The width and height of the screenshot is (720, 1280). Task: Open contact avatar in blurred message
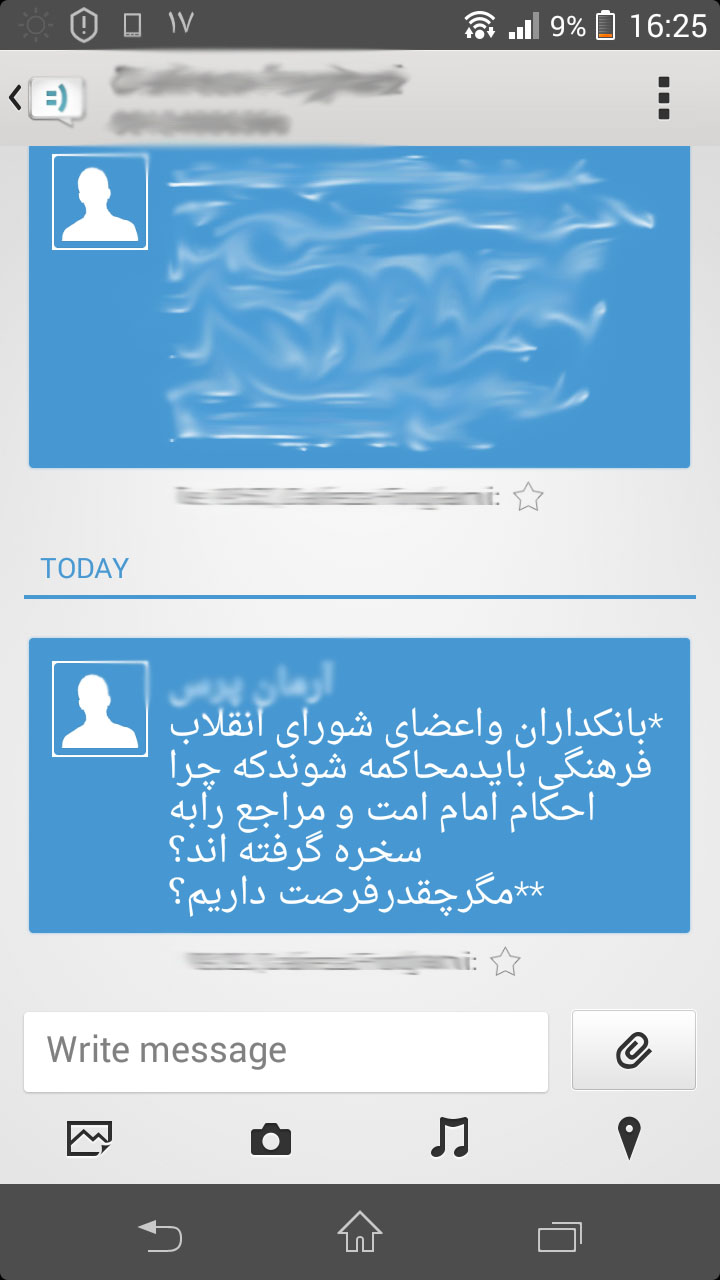click(100, 202)
